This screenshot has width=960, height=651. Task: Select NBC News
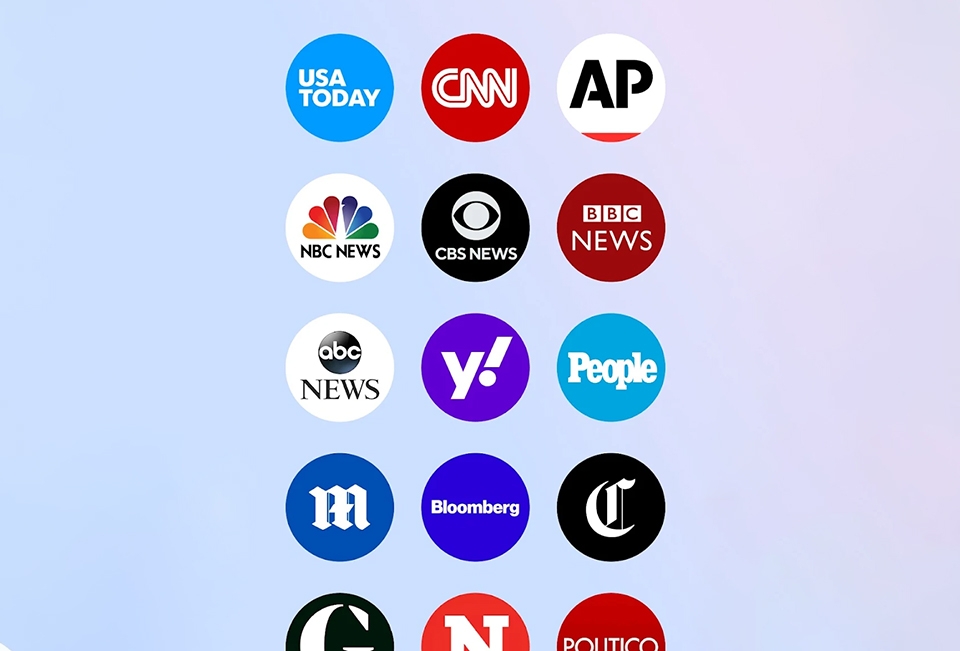pyautogui.click(x=340, y=228)
